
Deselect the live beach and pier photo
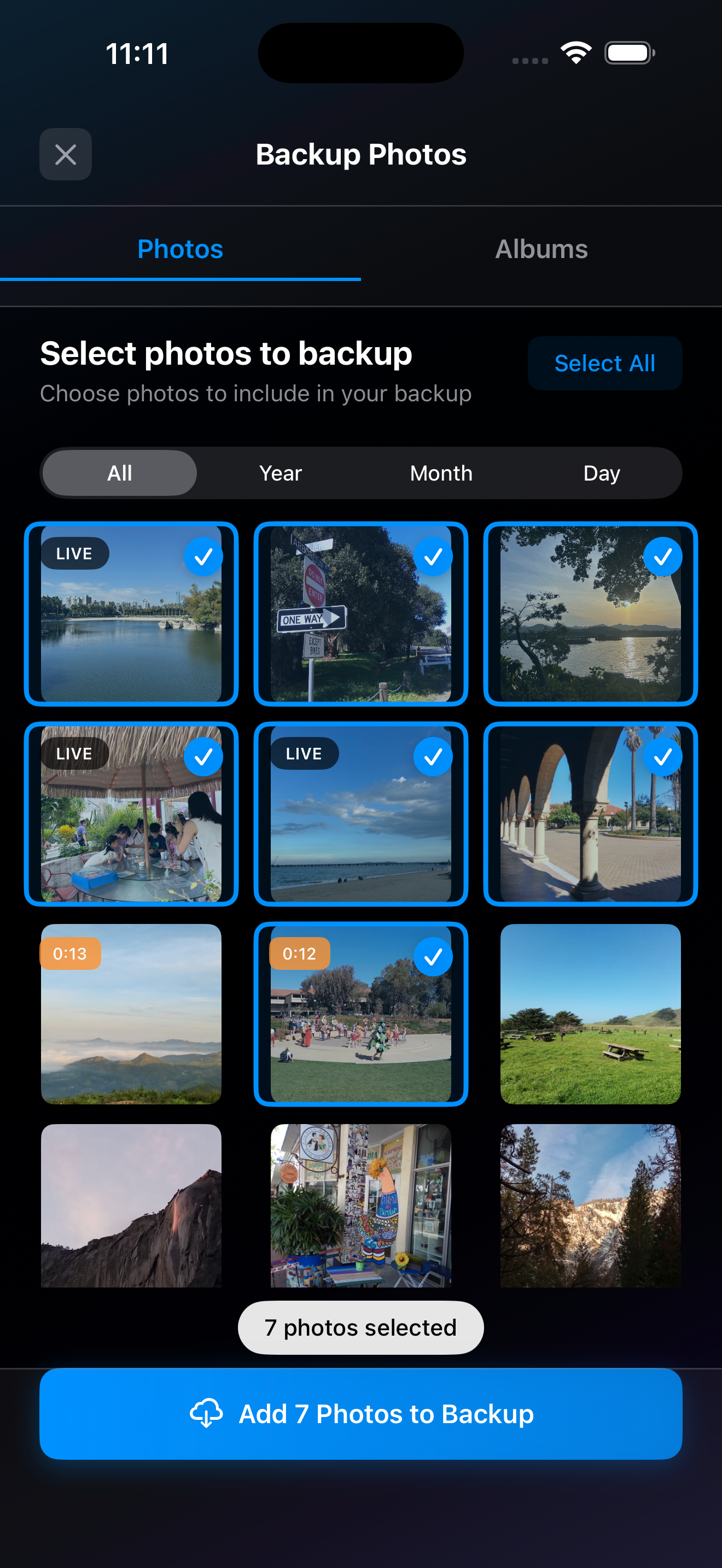[x=360, y=814]
